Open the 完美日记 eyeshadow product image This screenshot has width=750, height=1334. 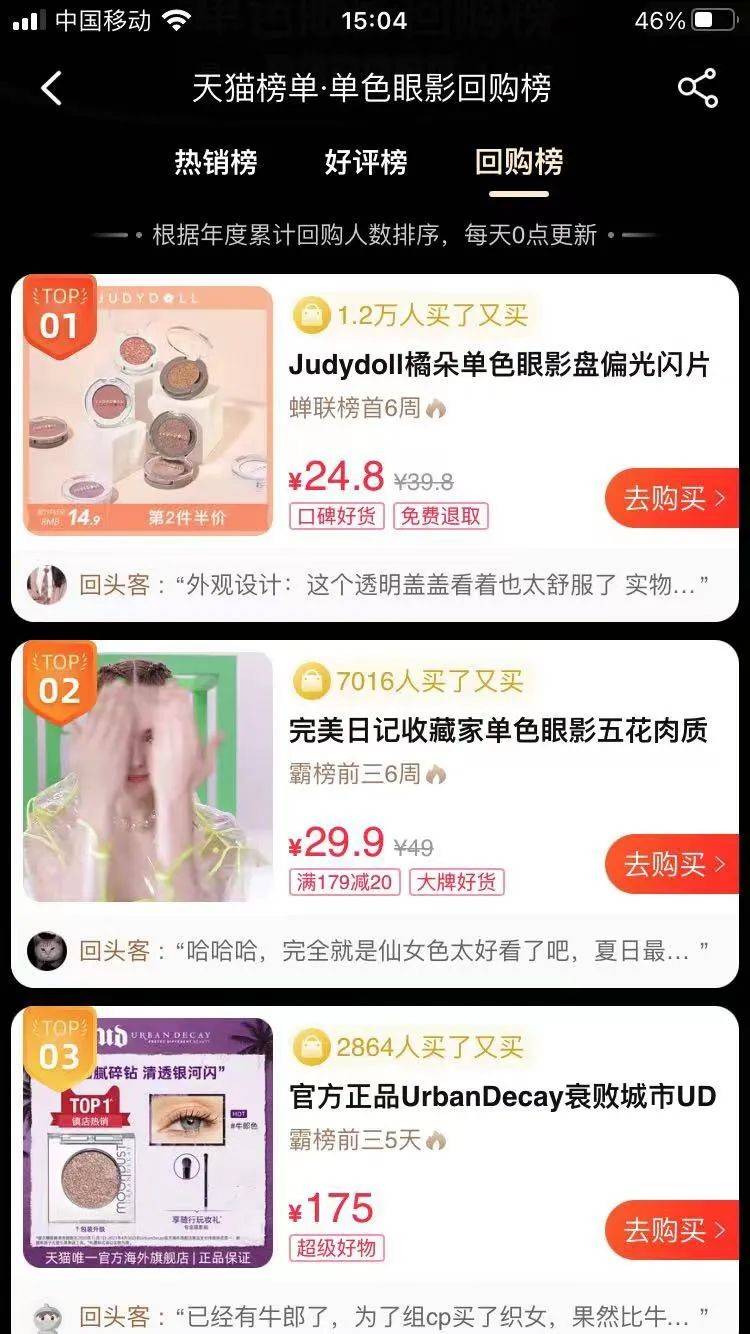[148, 776]
